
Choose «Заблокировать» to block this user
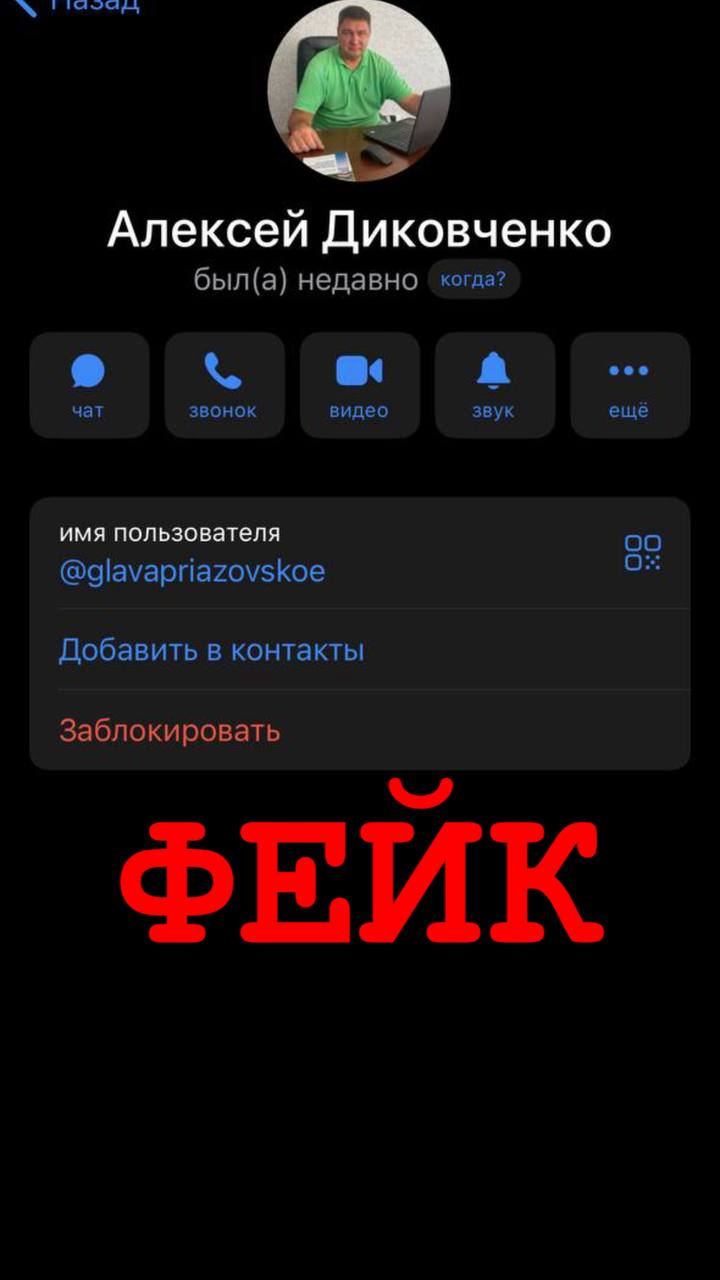(360, 730)
